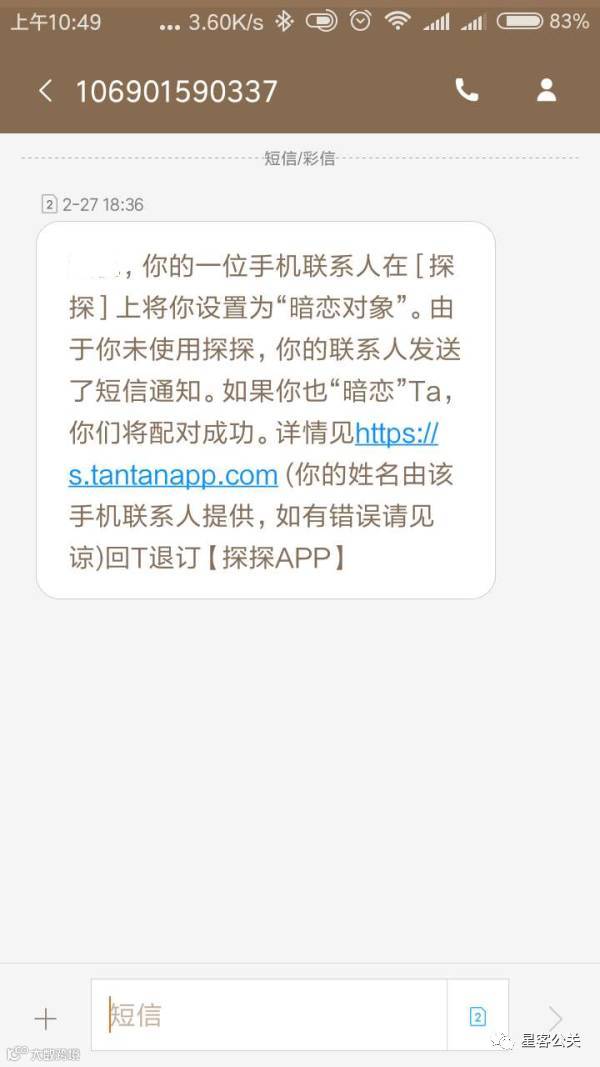Open the s.tantanapp.com link in the message
This screenshot has width=600, height=1067.
[172, 475]
